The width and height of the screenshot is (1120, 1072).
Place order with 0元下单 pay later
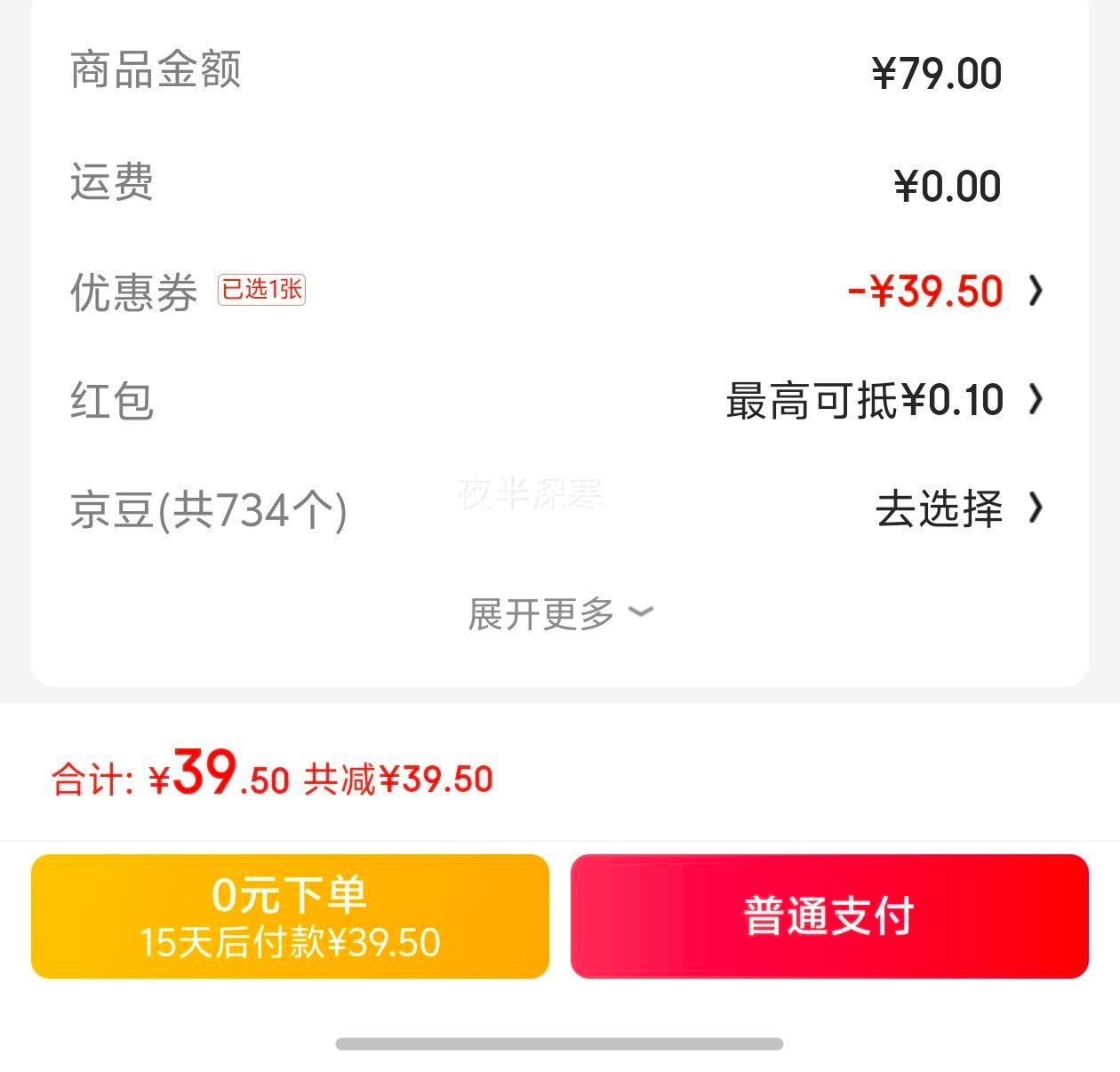tap(290, 916)
